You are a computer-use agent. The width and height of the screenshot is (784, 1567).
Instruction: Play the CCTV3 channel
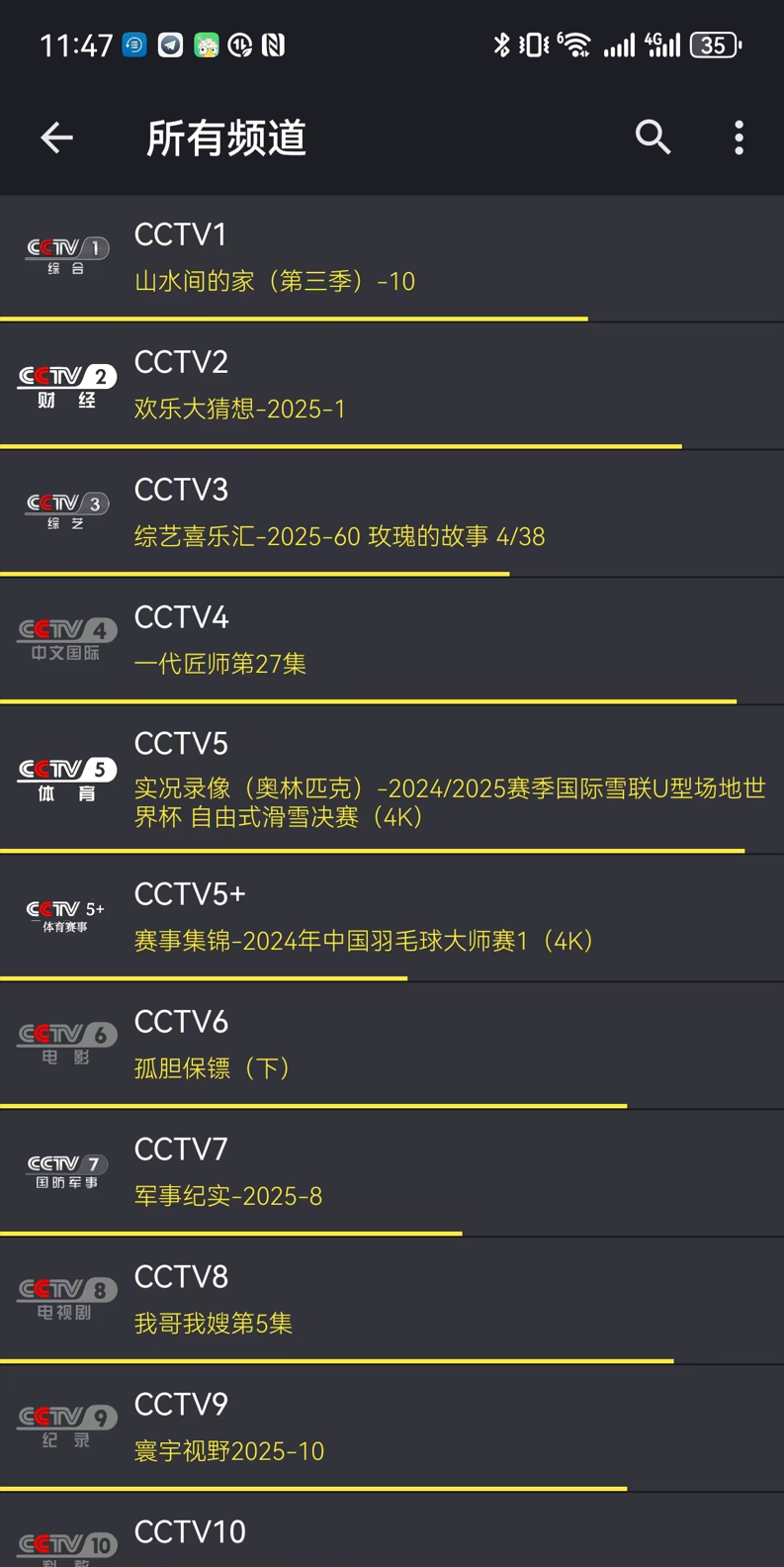tap(392, 513)
